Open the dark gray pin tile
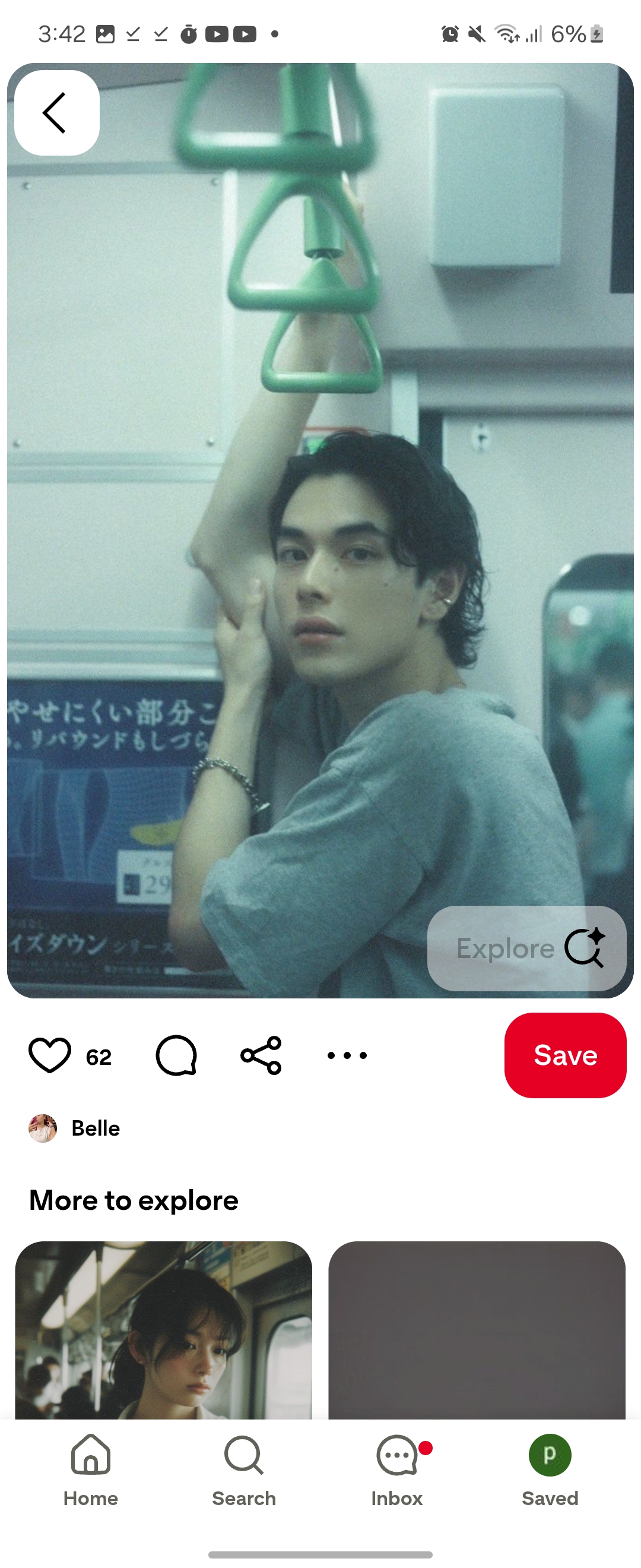641x1568 pixels. click(476, 1330)
